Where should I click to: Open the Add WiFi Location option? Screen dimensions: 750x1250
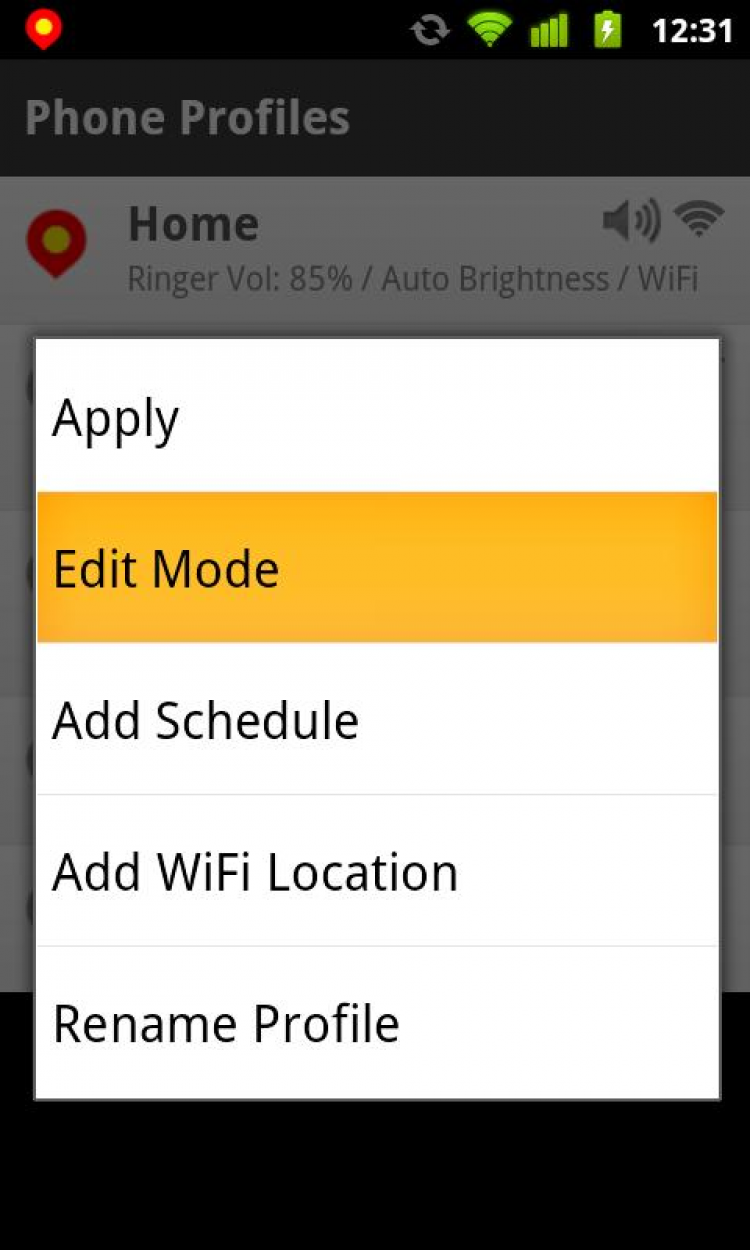377,871
